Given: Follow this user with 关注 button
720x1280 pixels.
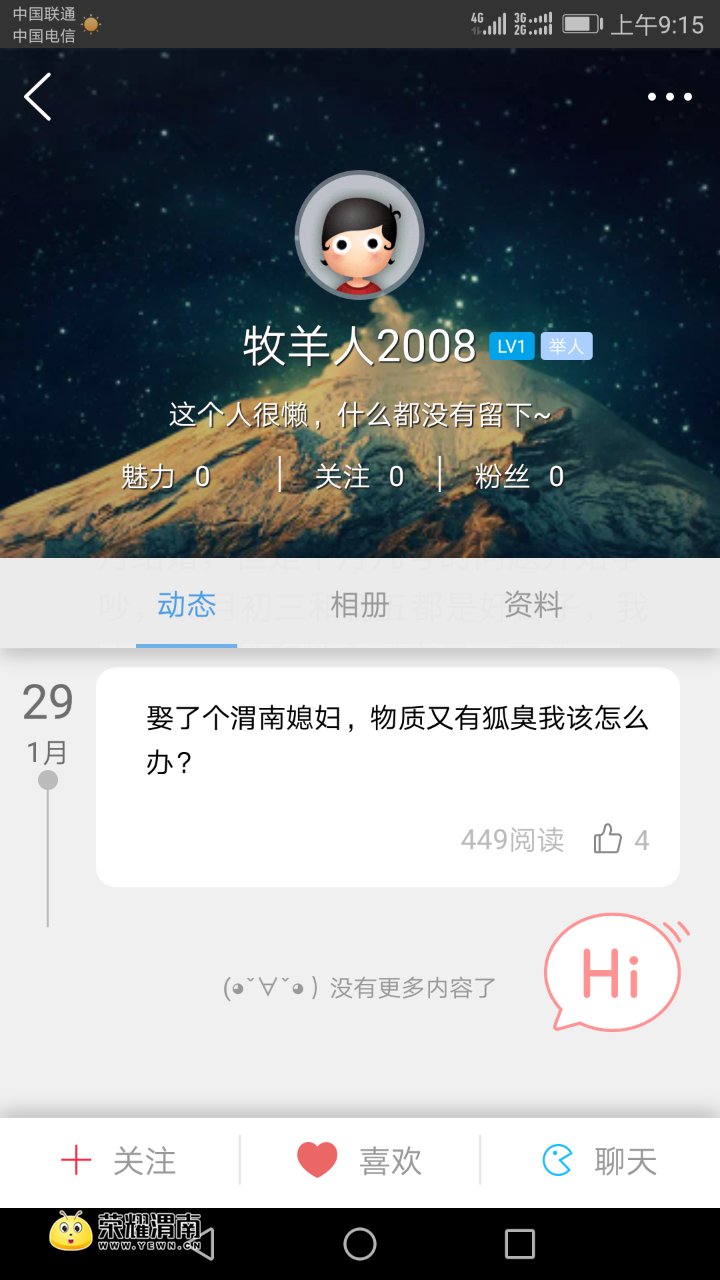Looking at the screenshot, I should tap(119, 1161).
